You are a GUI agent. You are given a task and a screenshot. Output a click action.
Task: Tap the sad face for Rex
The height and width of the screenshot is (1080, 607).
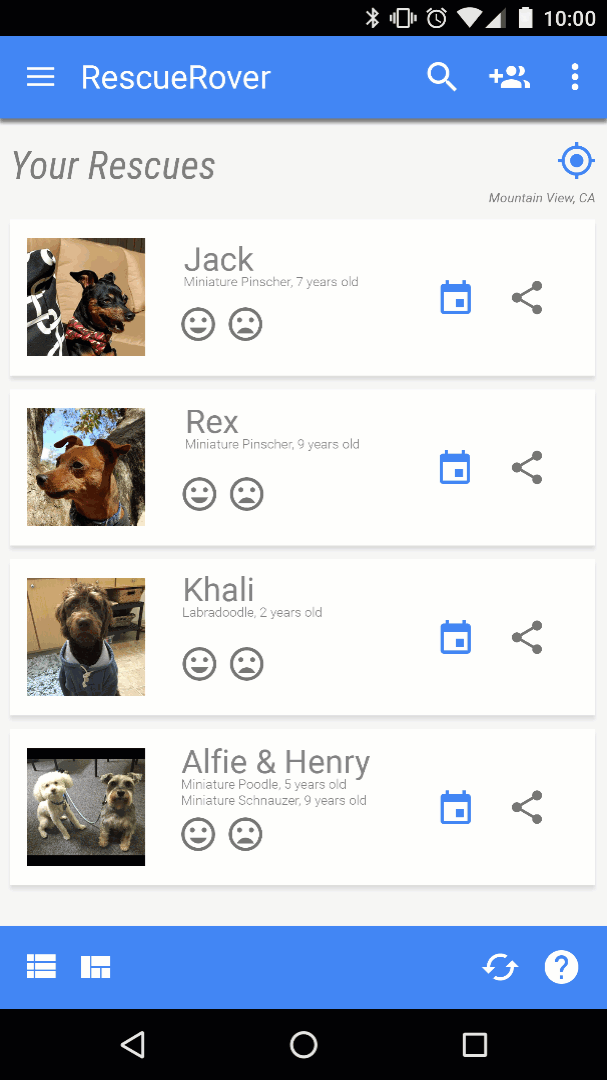pyautogui.click(x=246, y=494)
